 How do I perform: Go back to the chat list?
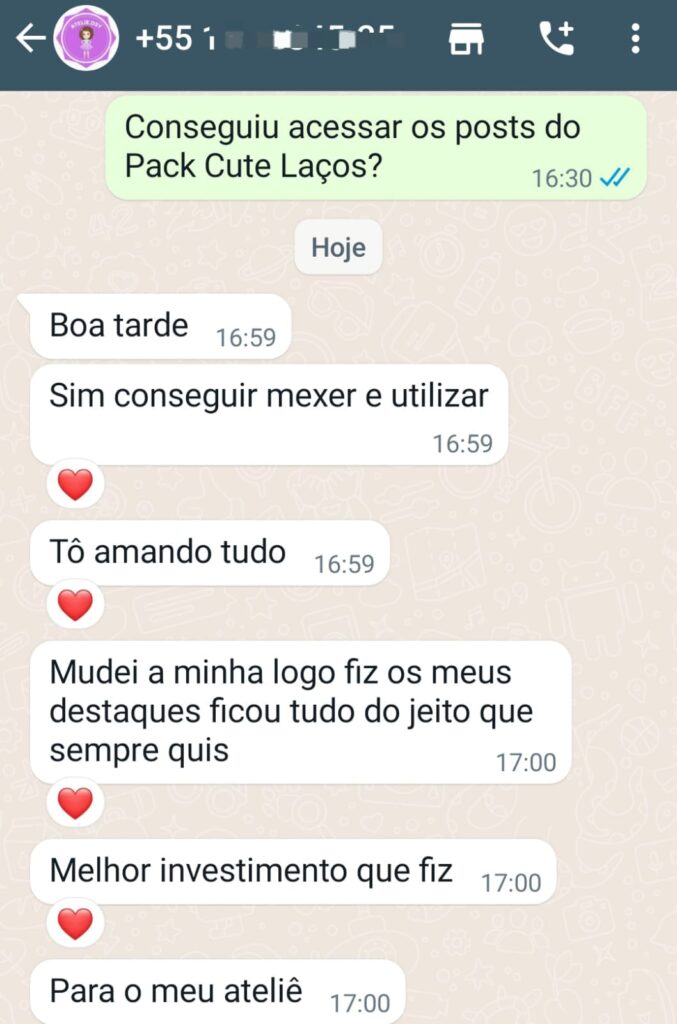[x=30, y=39]
